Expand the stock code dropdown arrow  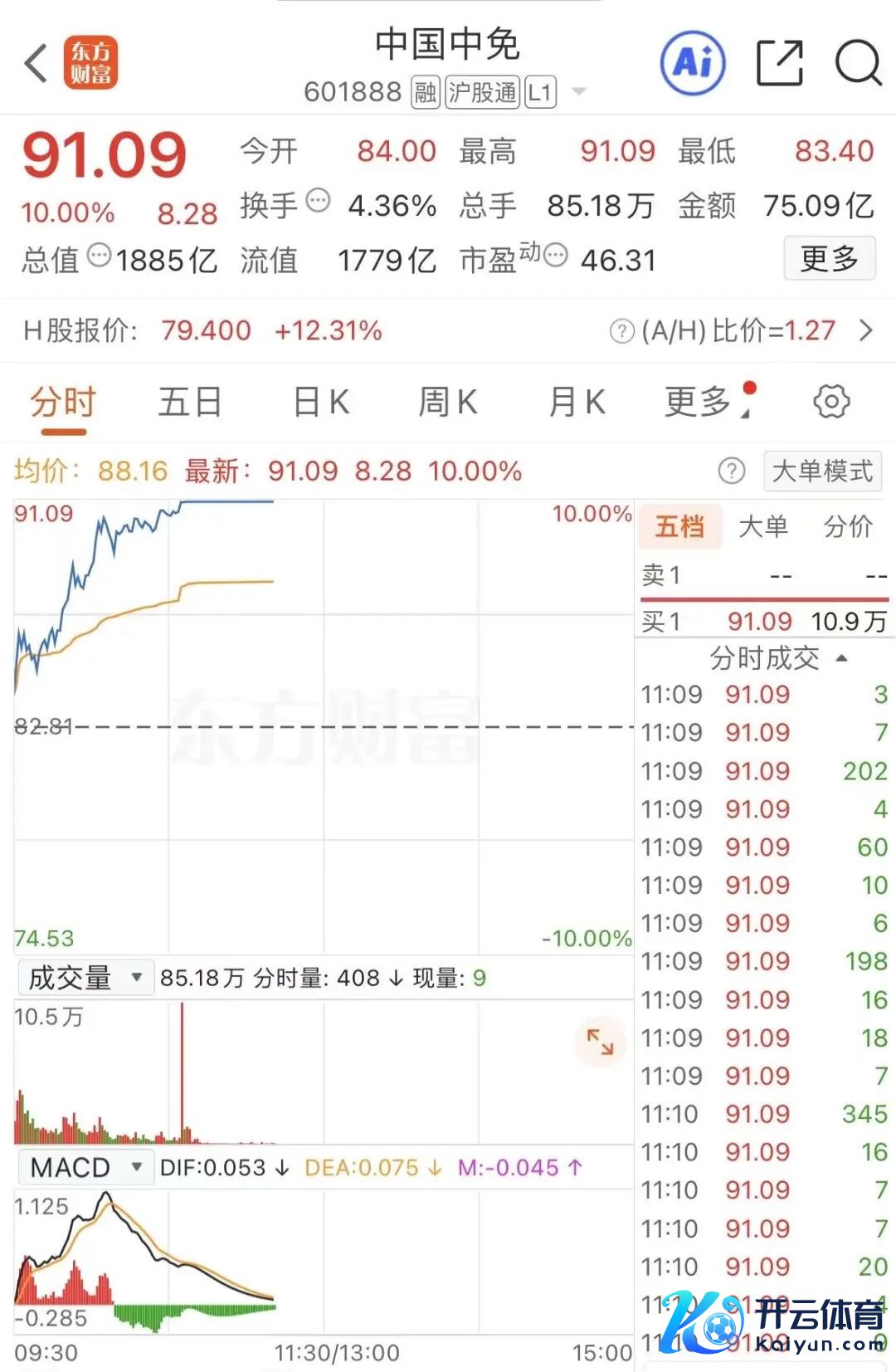(x=579, y=92)
